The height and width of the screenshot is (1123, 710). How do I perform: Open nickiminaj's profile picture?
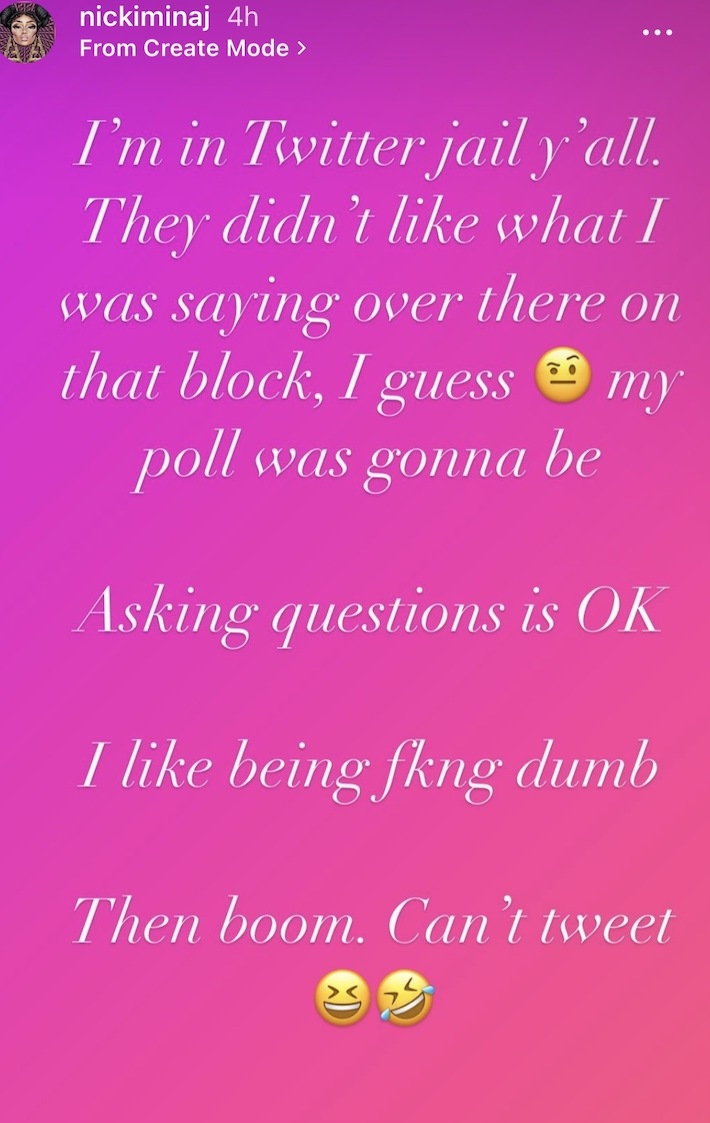click(28, 33)
